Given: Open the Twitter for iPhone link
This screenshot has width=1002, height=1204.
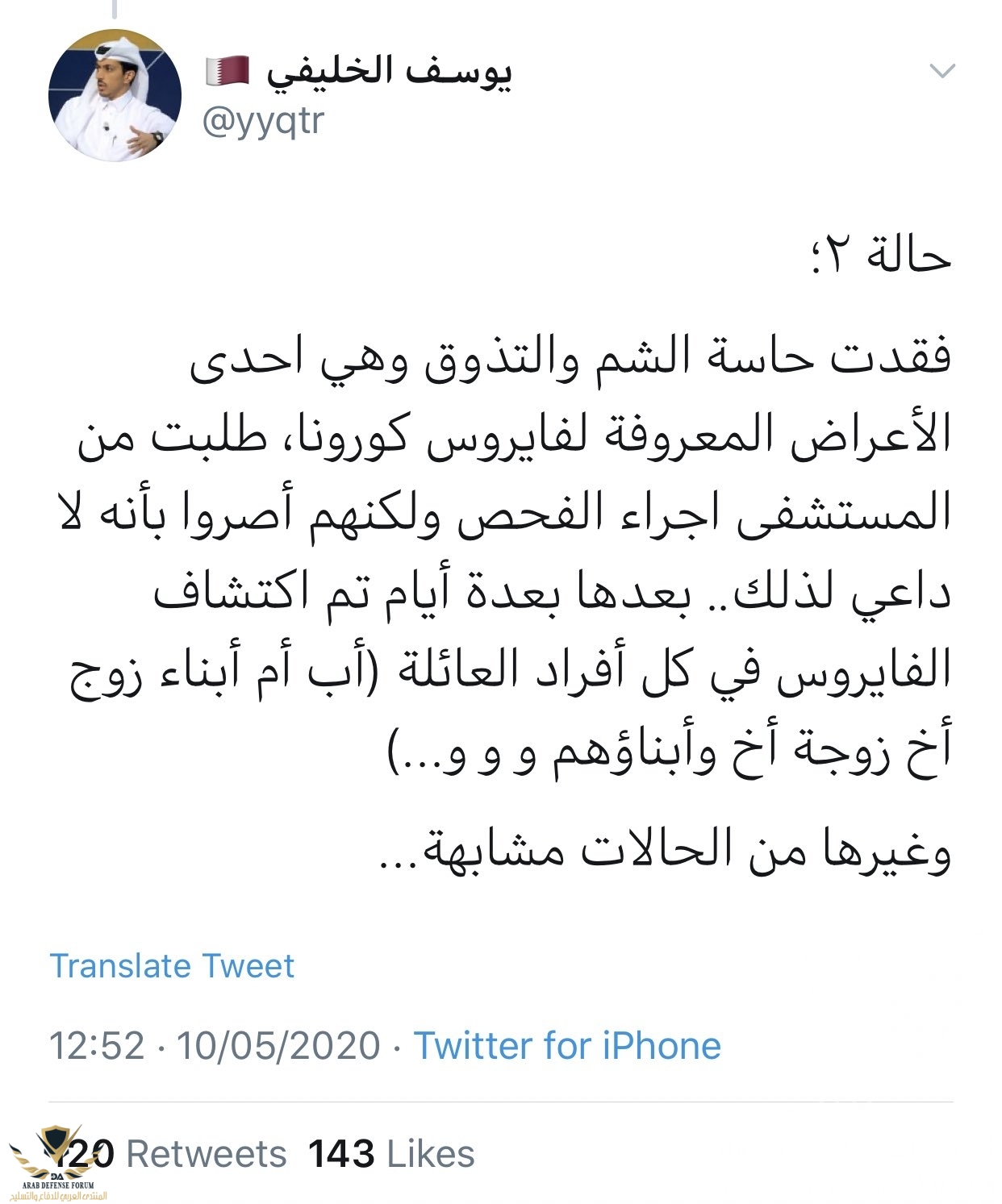Looking at the screenshot, I should pyautogui.click(x=567, y=1045).
